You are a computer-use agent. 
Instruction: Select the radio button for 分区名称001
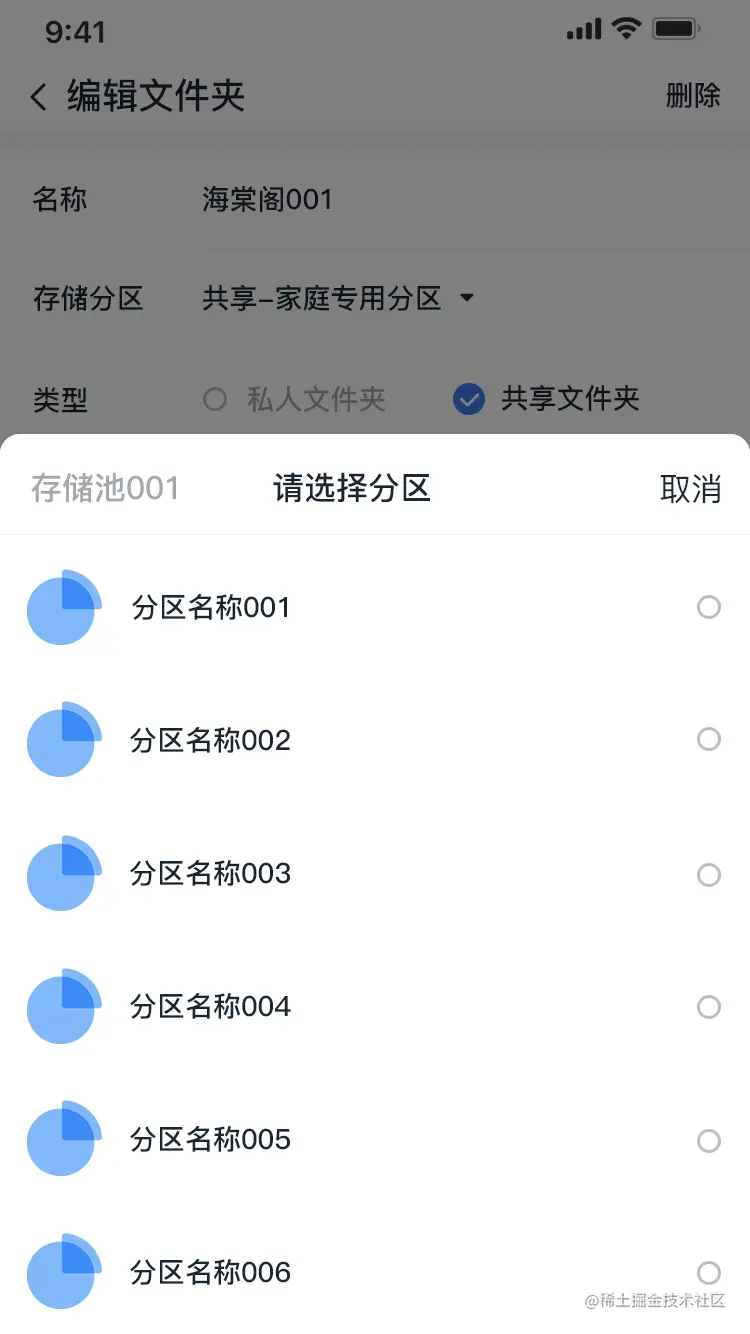click(708, 607)
